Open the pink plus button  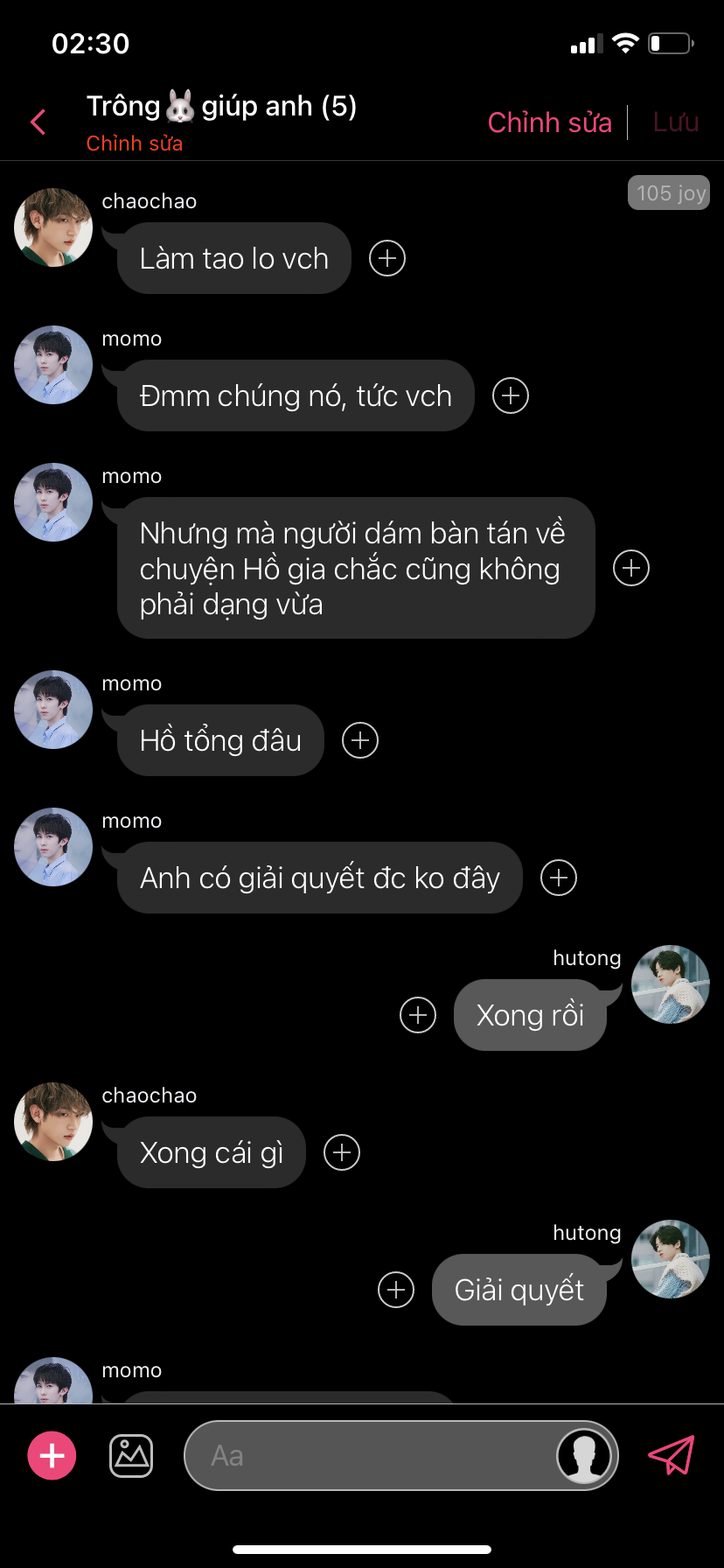click(x=52, y=1455)
